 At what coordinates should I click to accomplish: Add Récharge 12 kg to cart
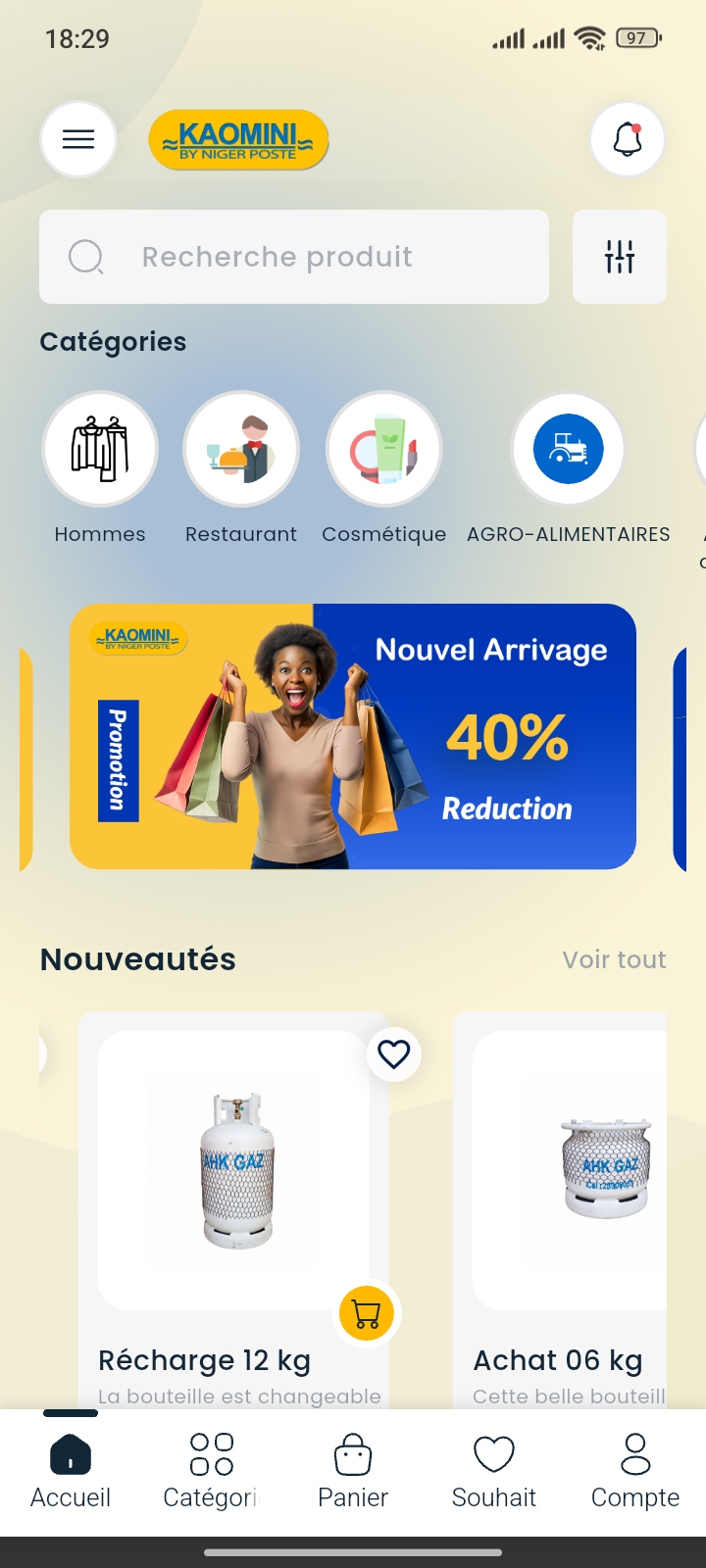point(367,1313)
